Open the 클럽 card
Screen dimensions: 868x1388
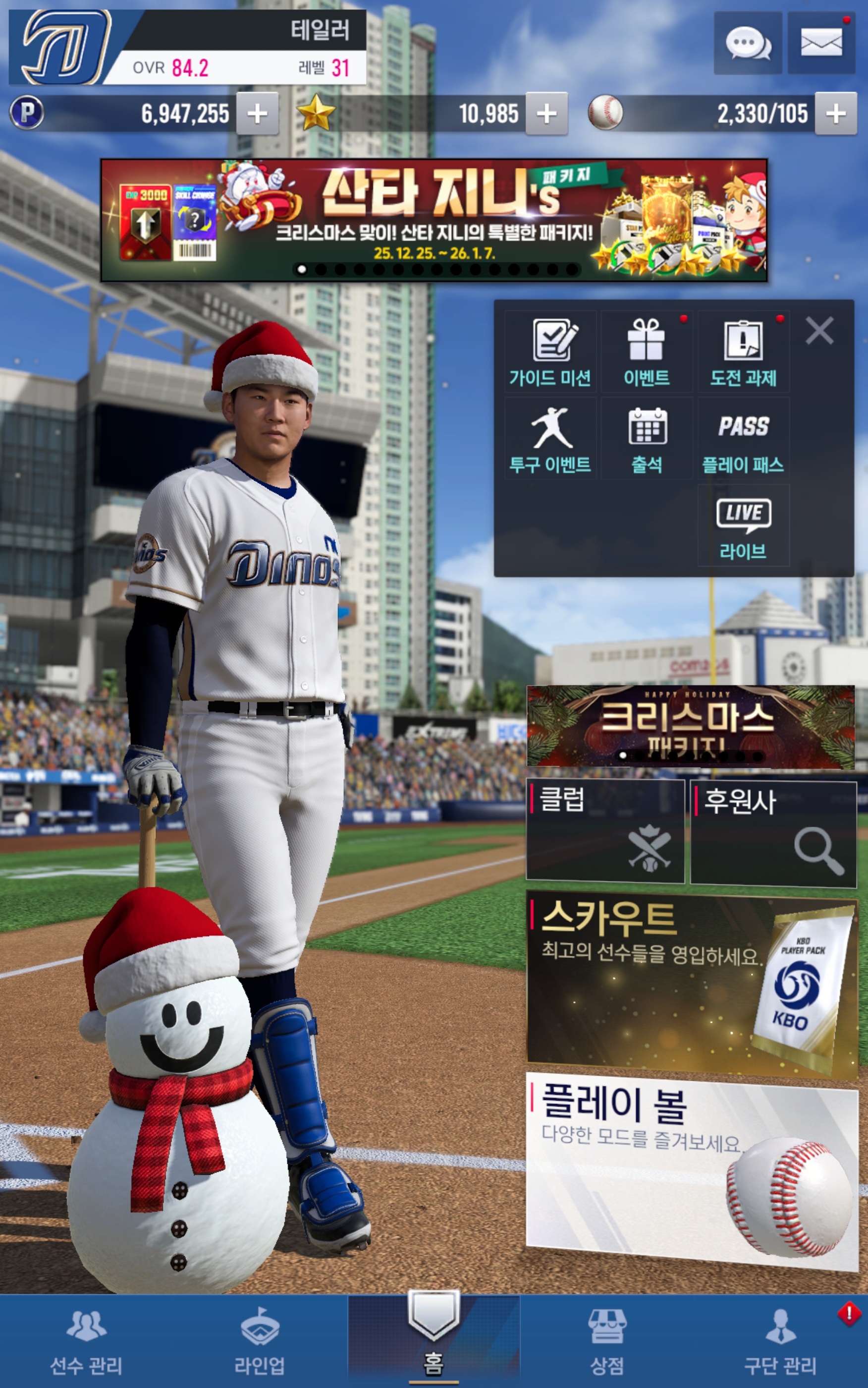(605, 831)
